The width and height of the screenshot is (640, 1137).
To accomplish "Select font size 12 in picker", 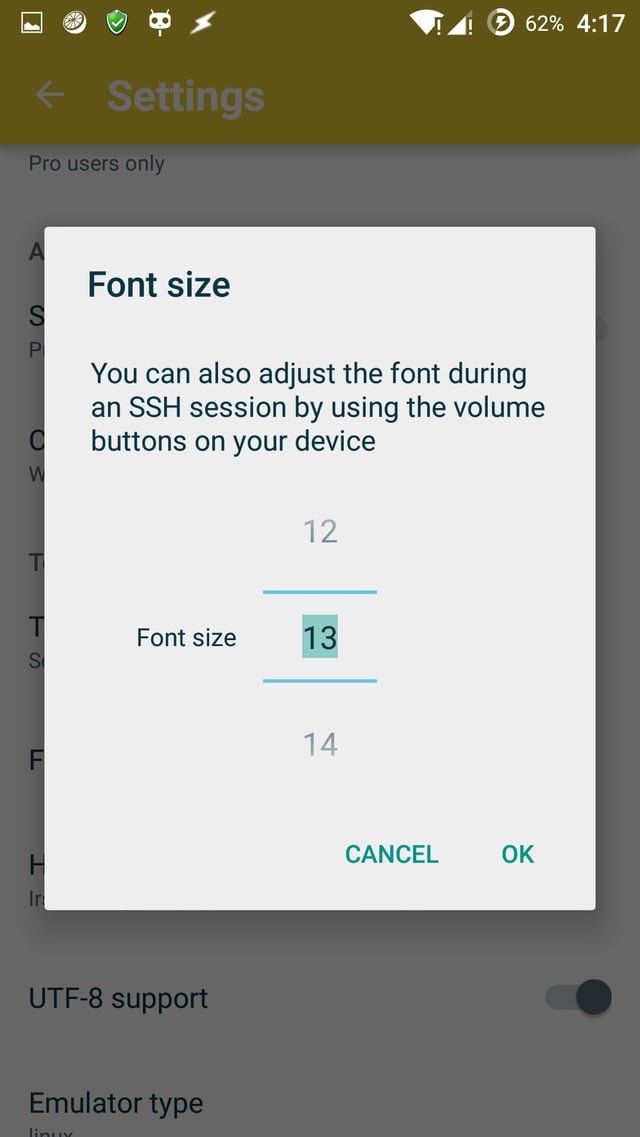I will 320,531.
